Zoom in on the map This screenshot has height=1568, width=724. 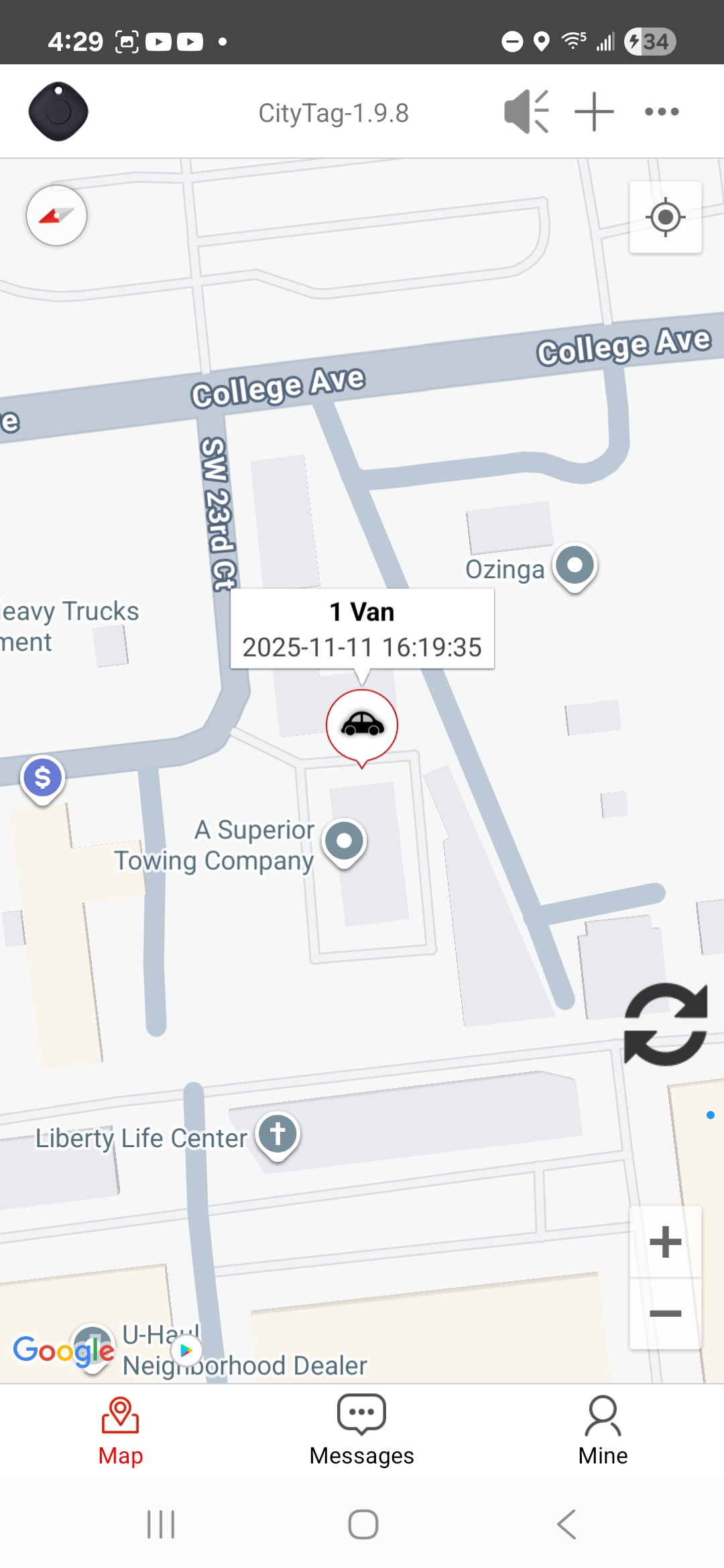665,1242
